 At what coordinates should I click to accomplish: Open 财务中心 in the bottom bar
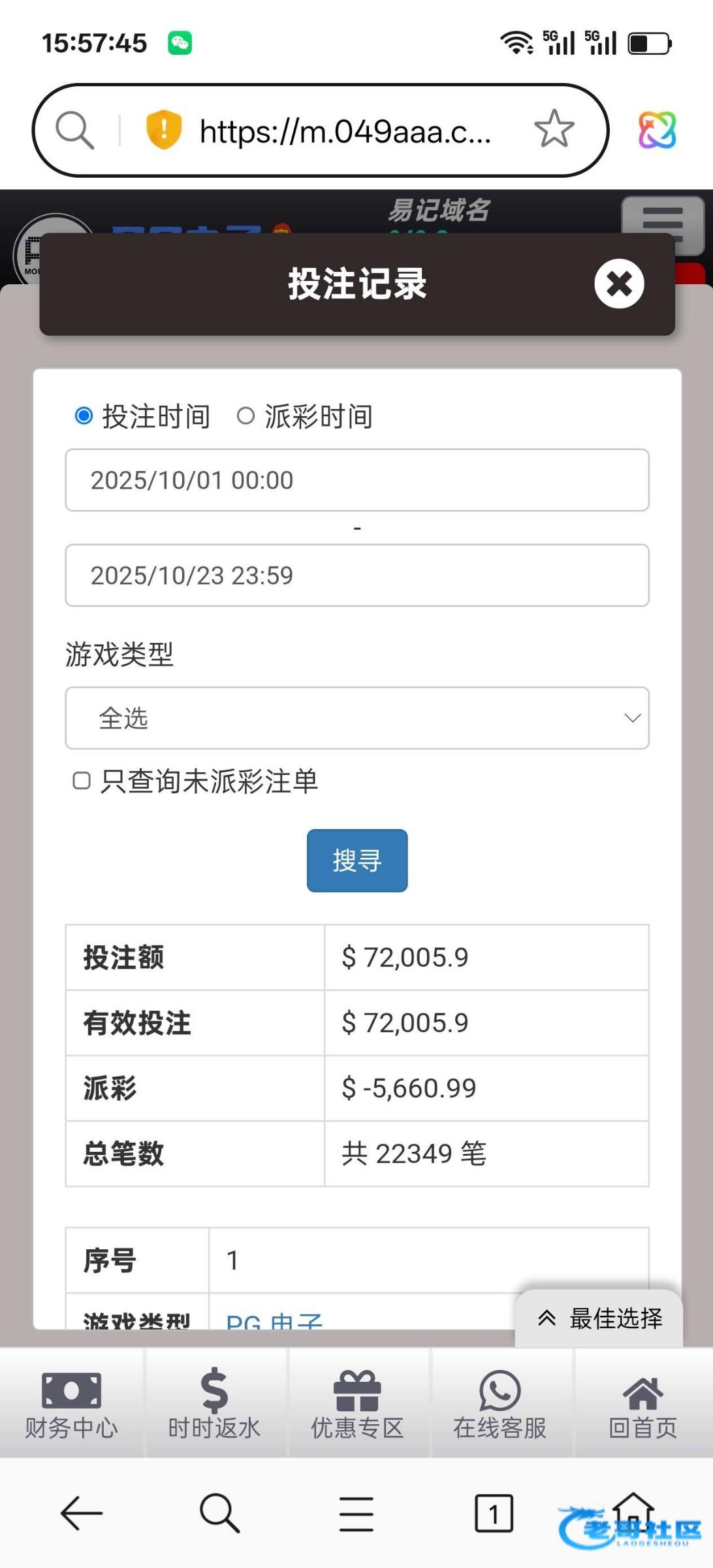(71, 1403)
